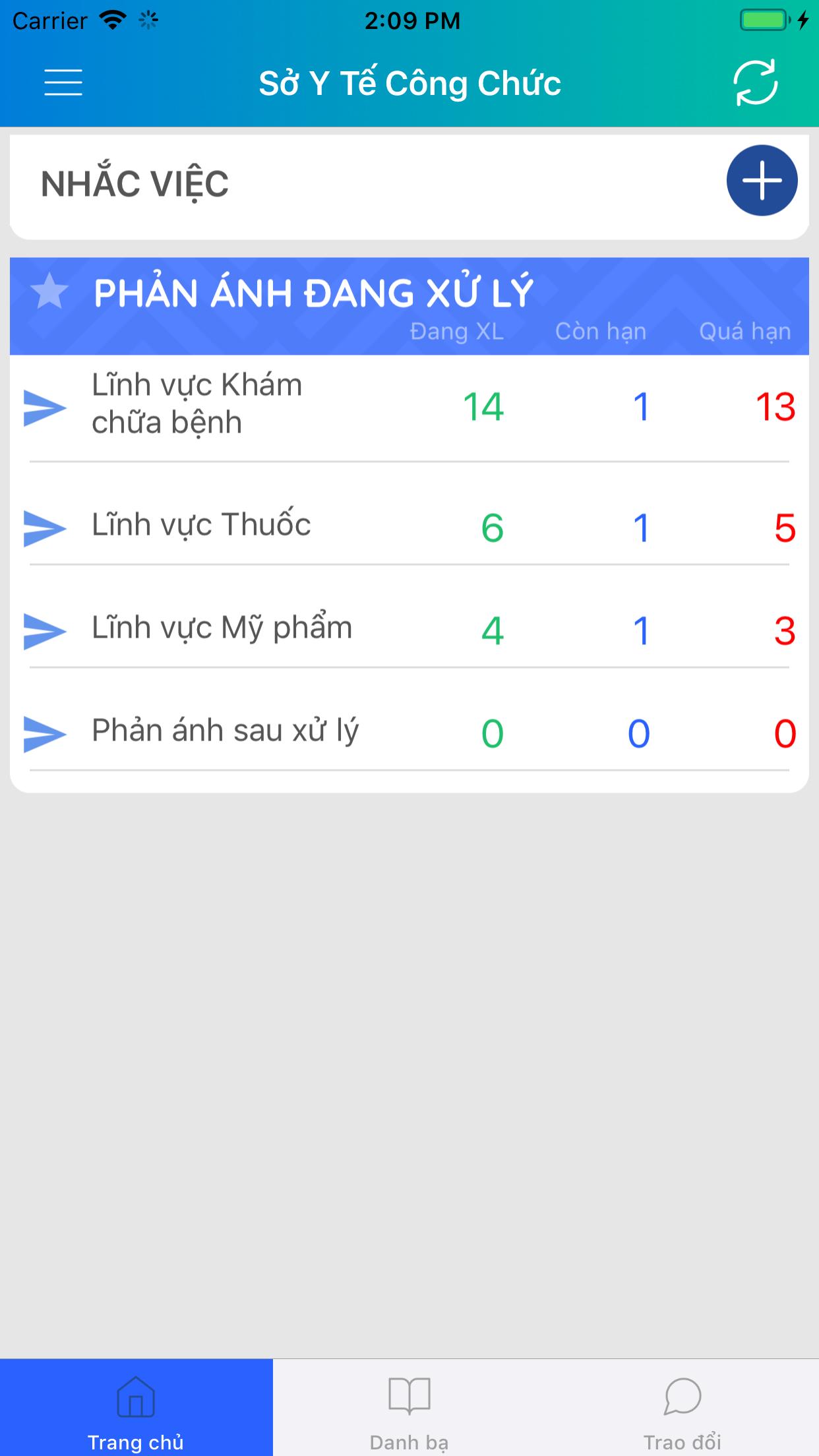Image resolution: width=819 pixels, height=1456 pixels.
Task: Click the arrow icon beside Lĩnh vực Thuốc
Action: (x=45, y=528)
